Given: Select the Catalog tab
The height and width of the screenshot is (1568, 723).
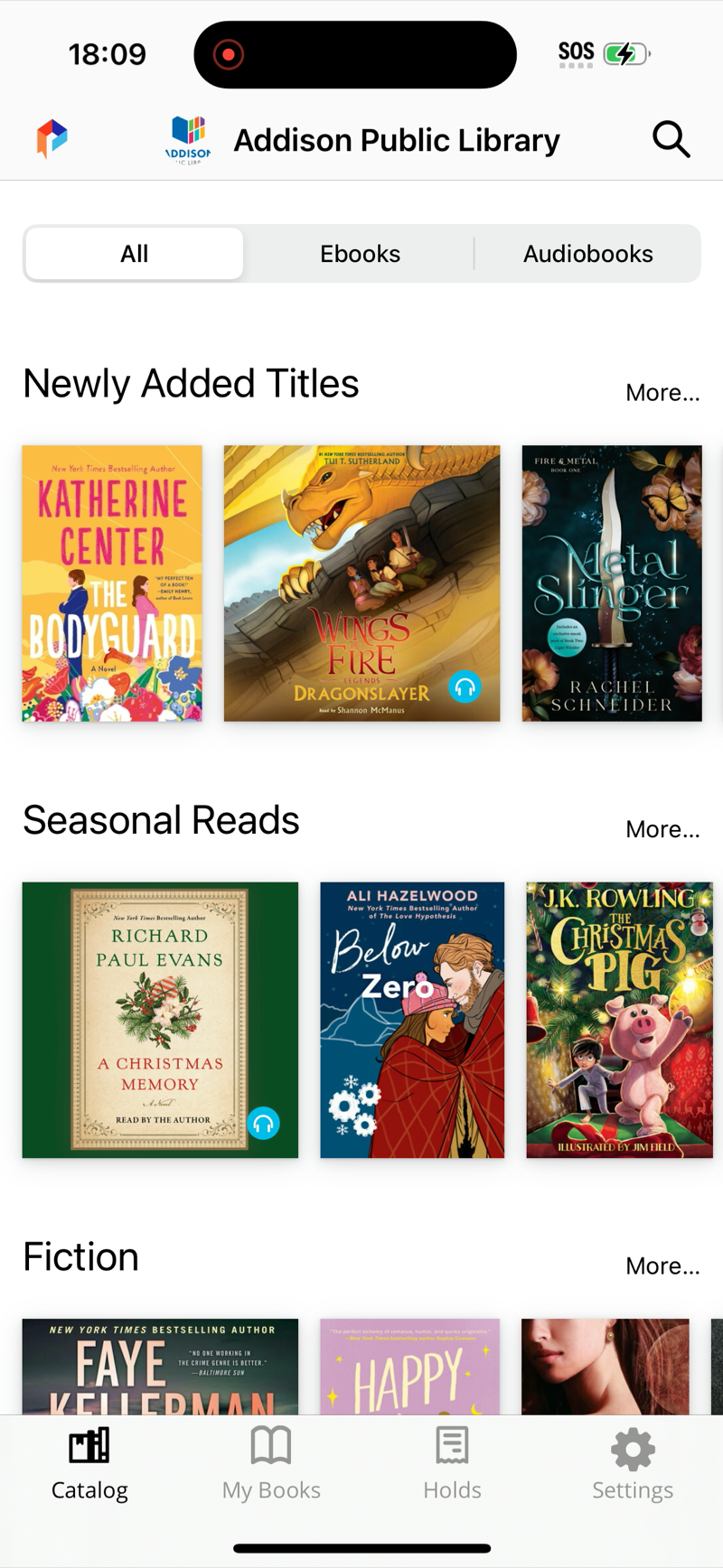Looking at the screenshot, I should click(89, 1463).
